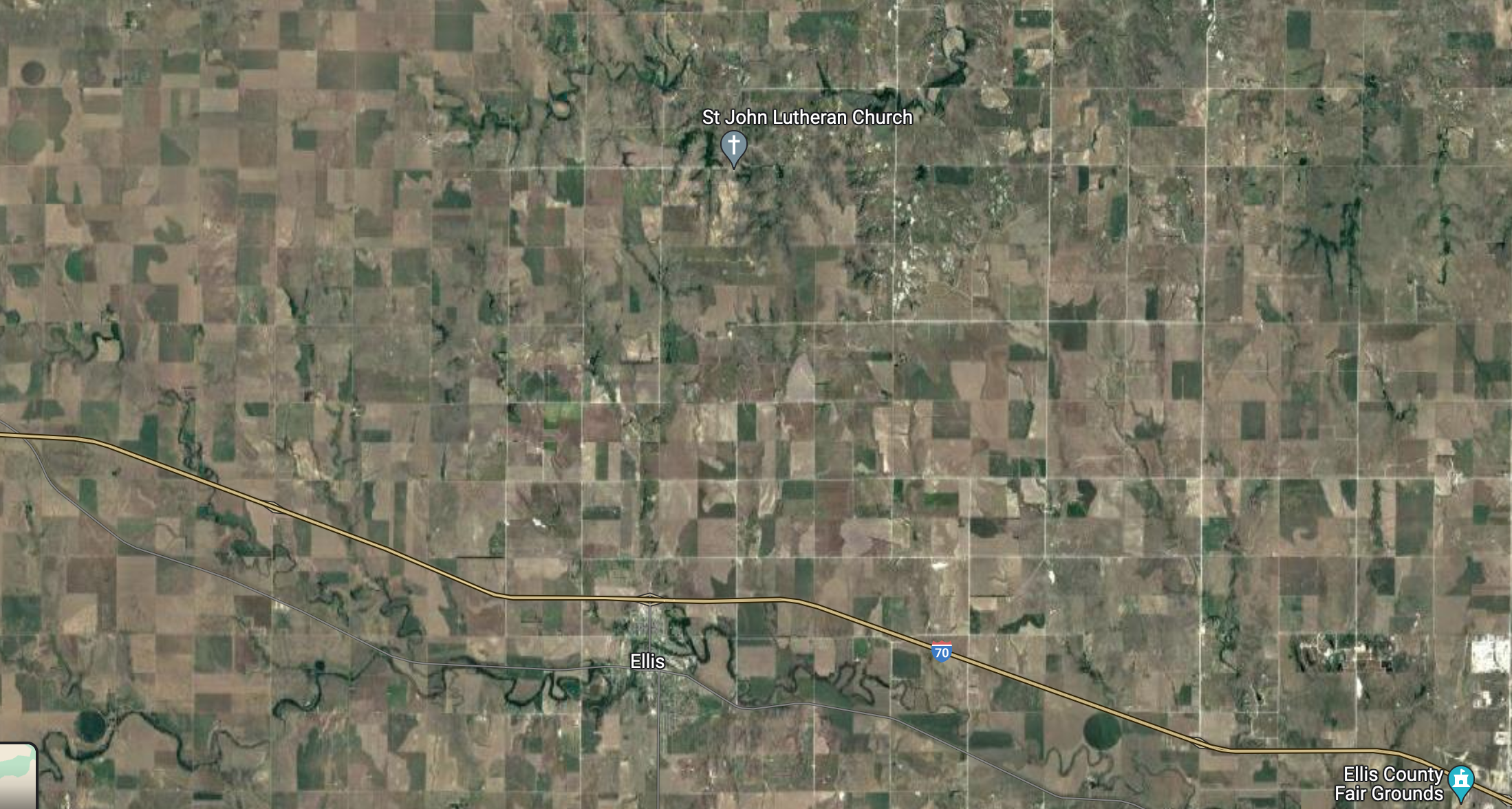Tap the Ellis town label
This screenshot has height=809, width=1512.
(x=647, y=661)
